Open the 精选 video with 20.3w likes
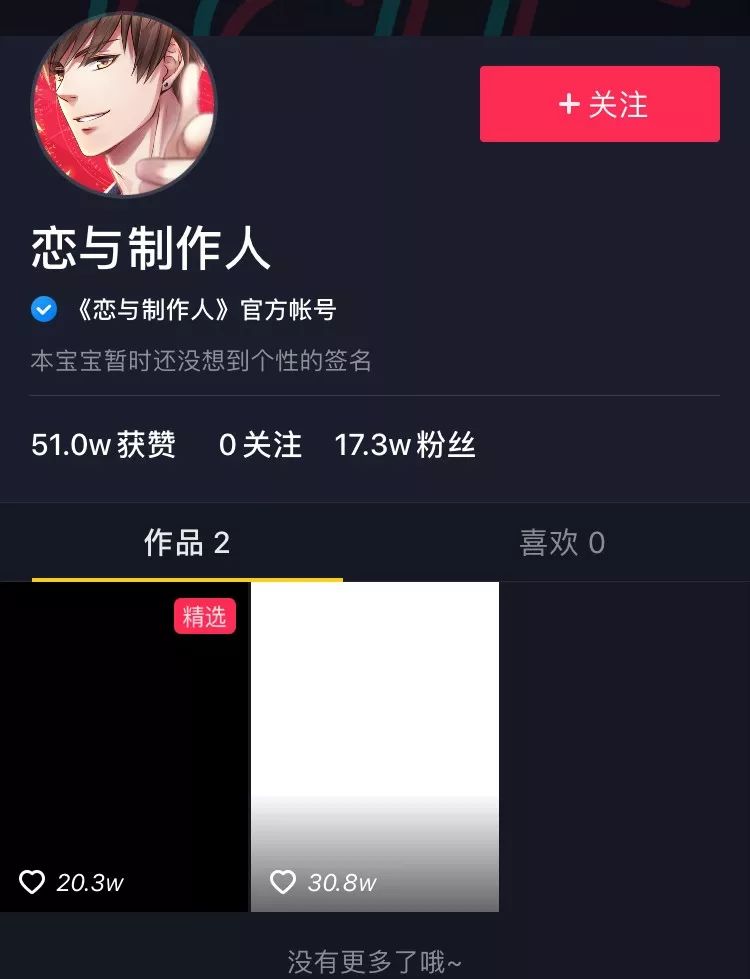This screenshot has height=979, width=750. (x=123, y=747)
